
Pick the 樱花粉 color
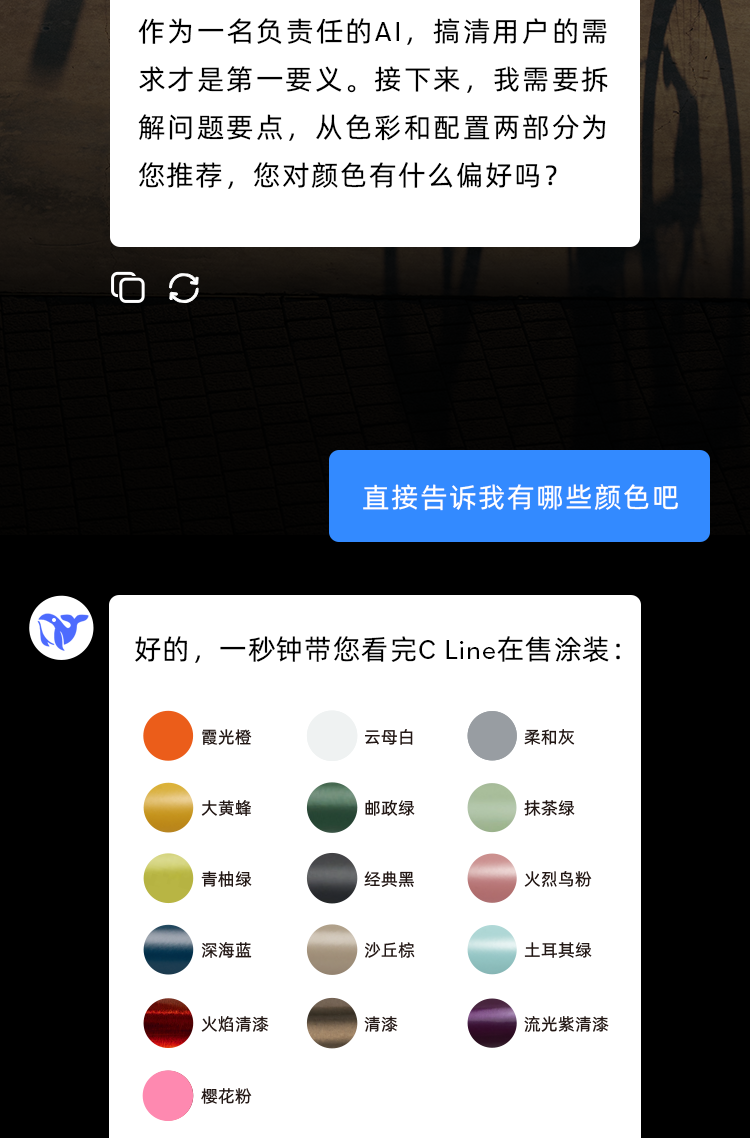pos(168,1095)
